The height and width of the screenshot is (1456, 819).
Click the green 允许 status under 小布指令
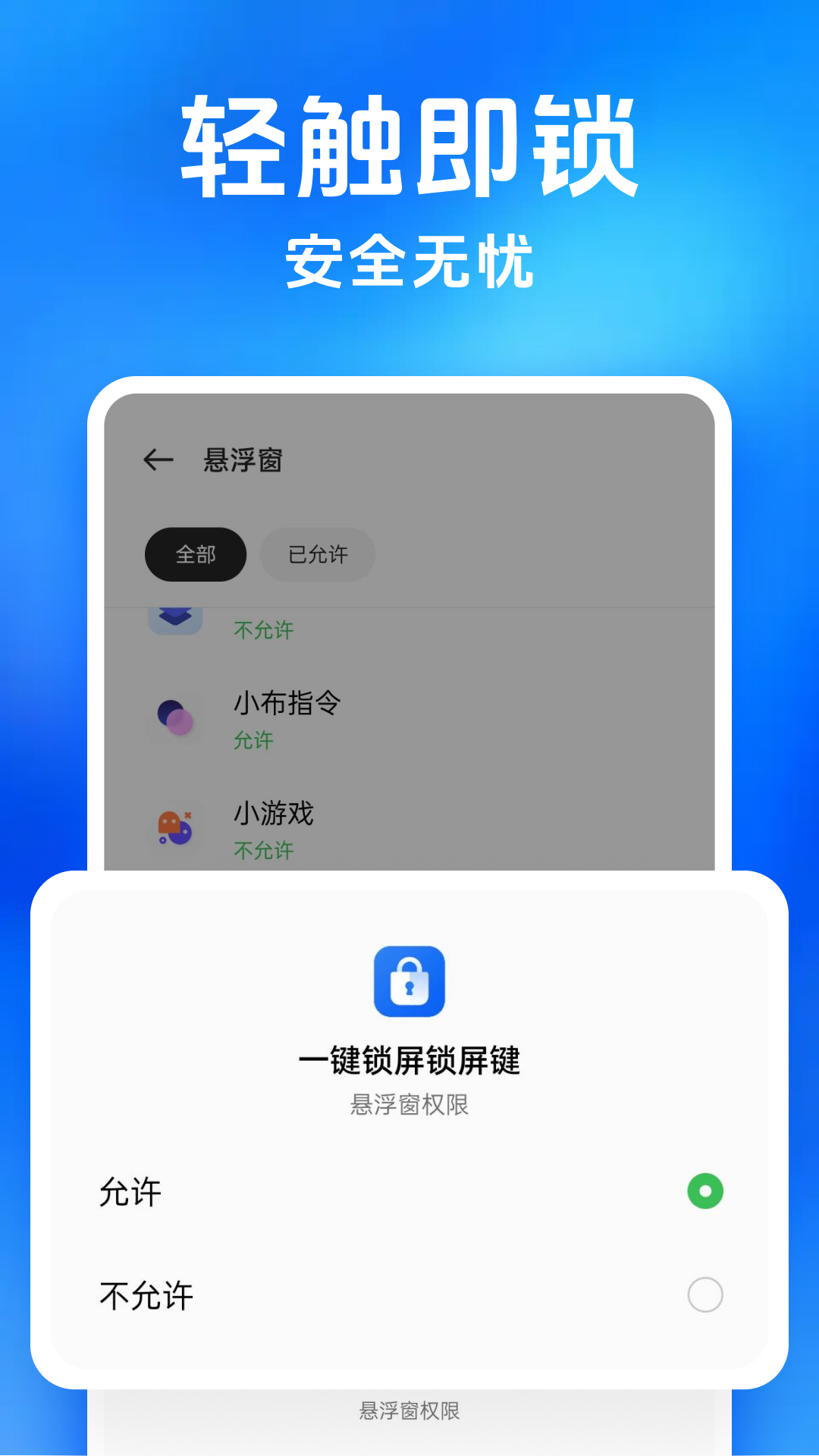(253, 742)
